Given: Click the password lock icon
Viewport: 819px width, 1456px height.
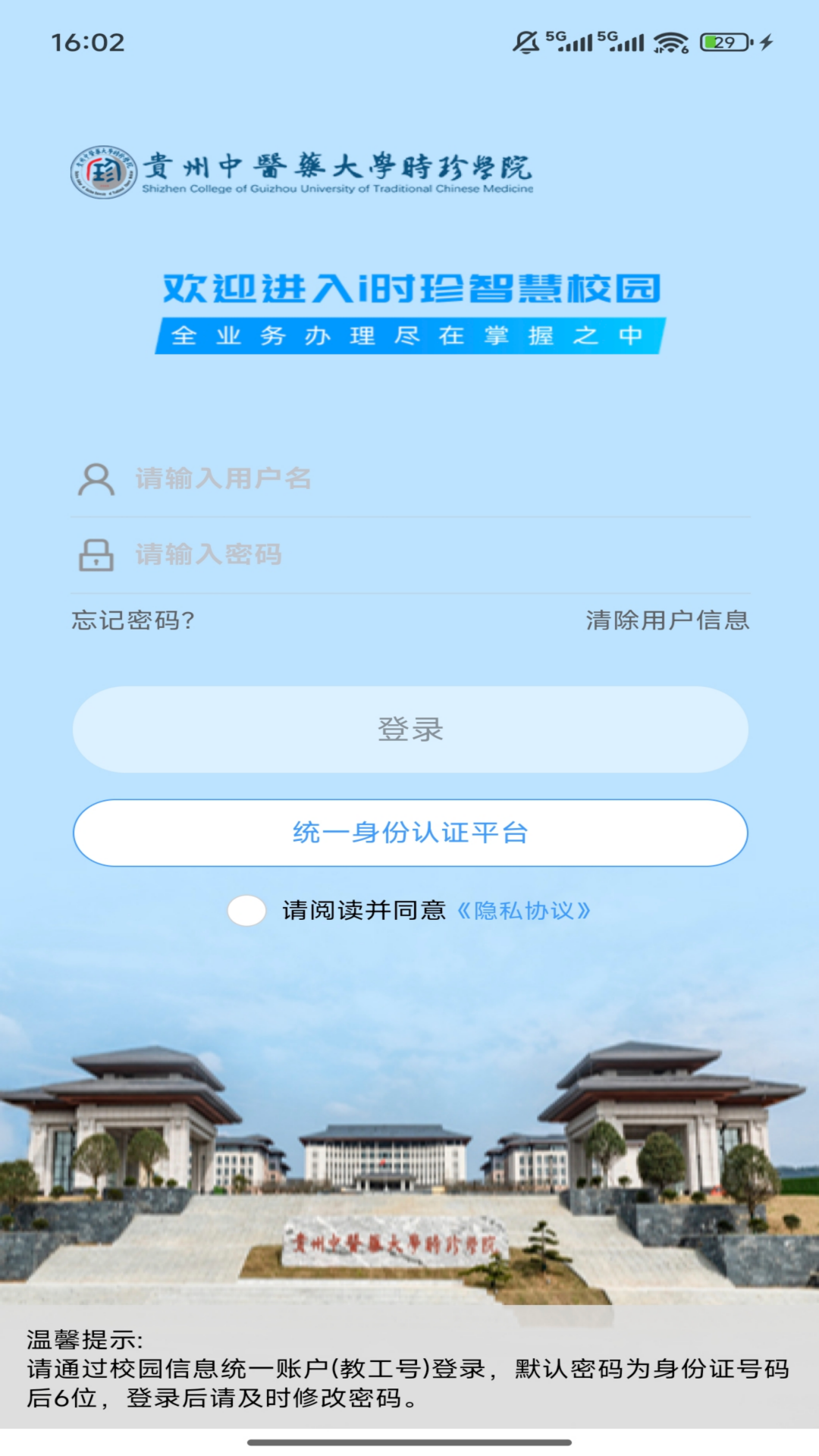Looking at the screenshot, I should coord(96,554).
